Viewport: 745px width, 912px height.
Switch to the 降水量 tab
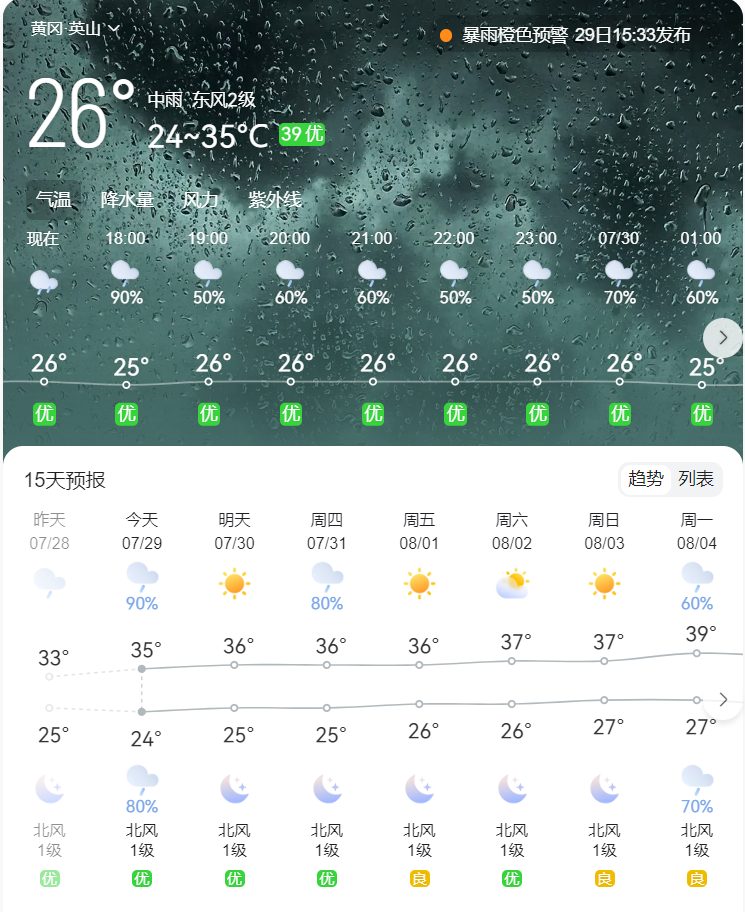(x=127, y=199)
